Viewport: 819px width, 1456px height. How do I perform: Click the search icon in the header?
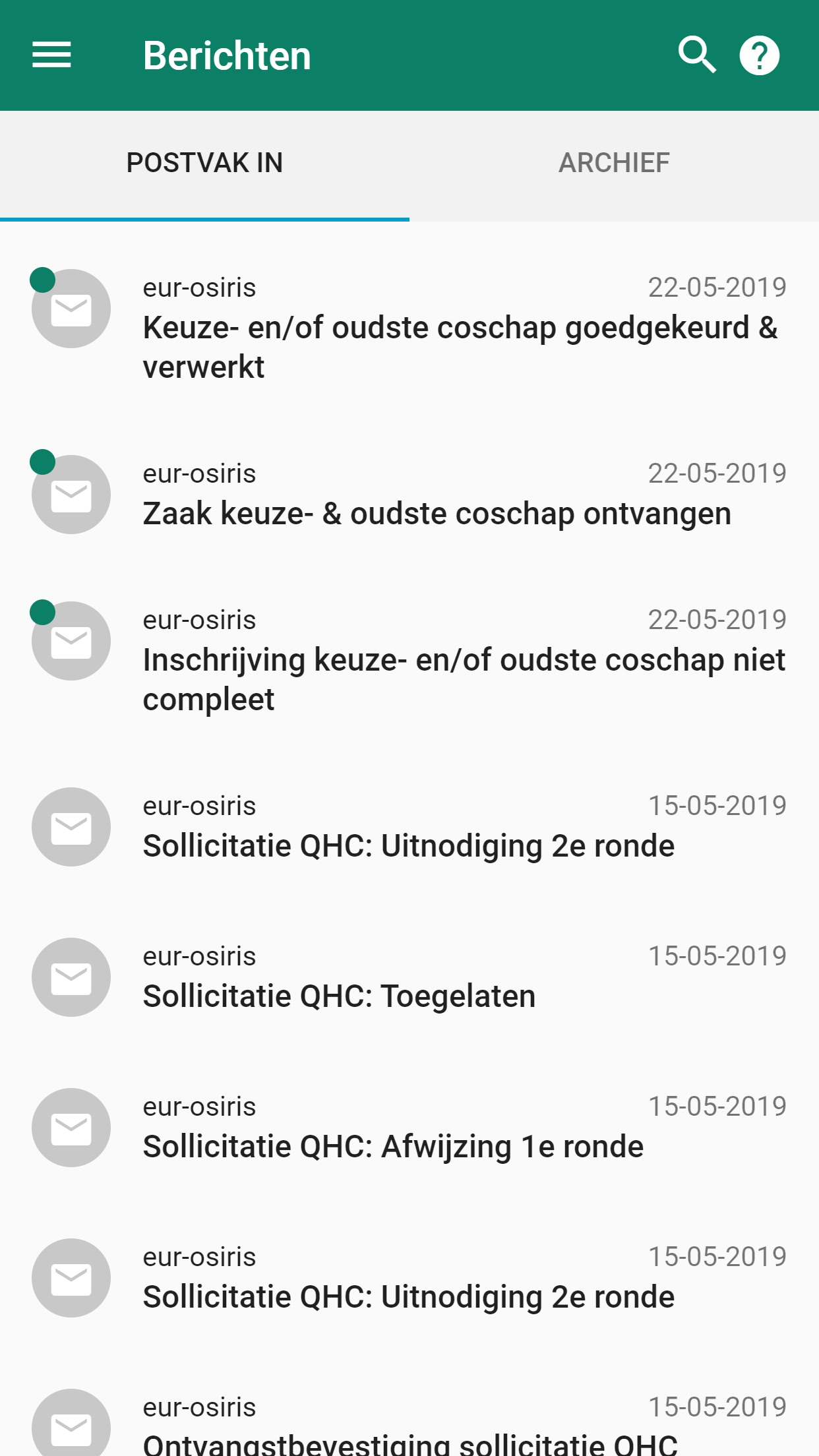[698, 55]
